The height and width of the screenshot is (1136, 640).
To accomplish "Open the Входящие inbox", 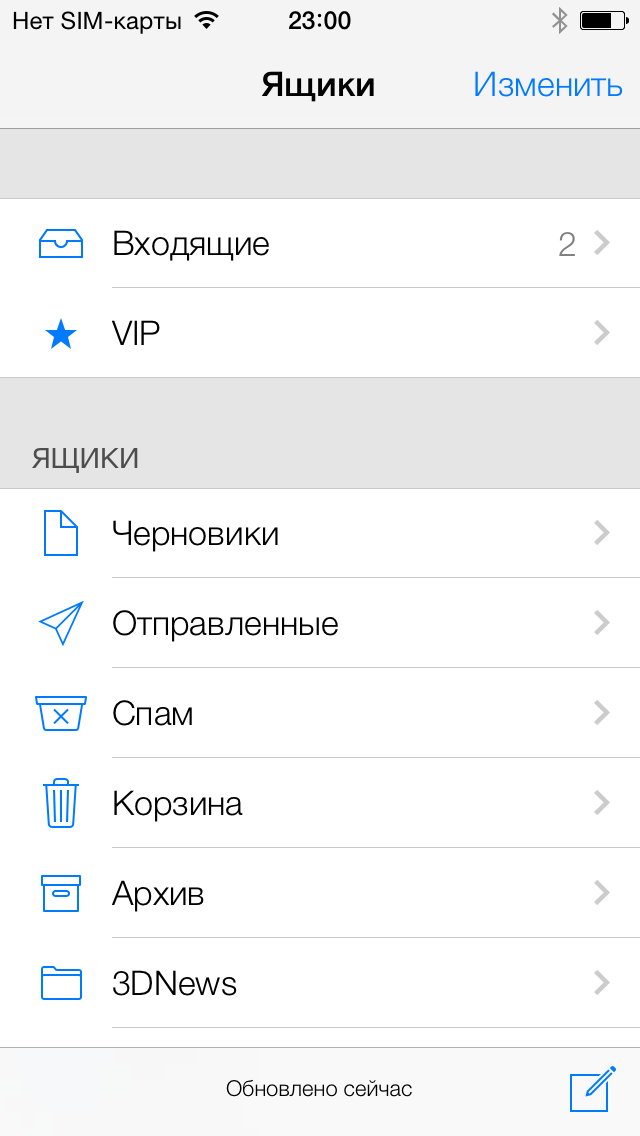I will [320, 243].
